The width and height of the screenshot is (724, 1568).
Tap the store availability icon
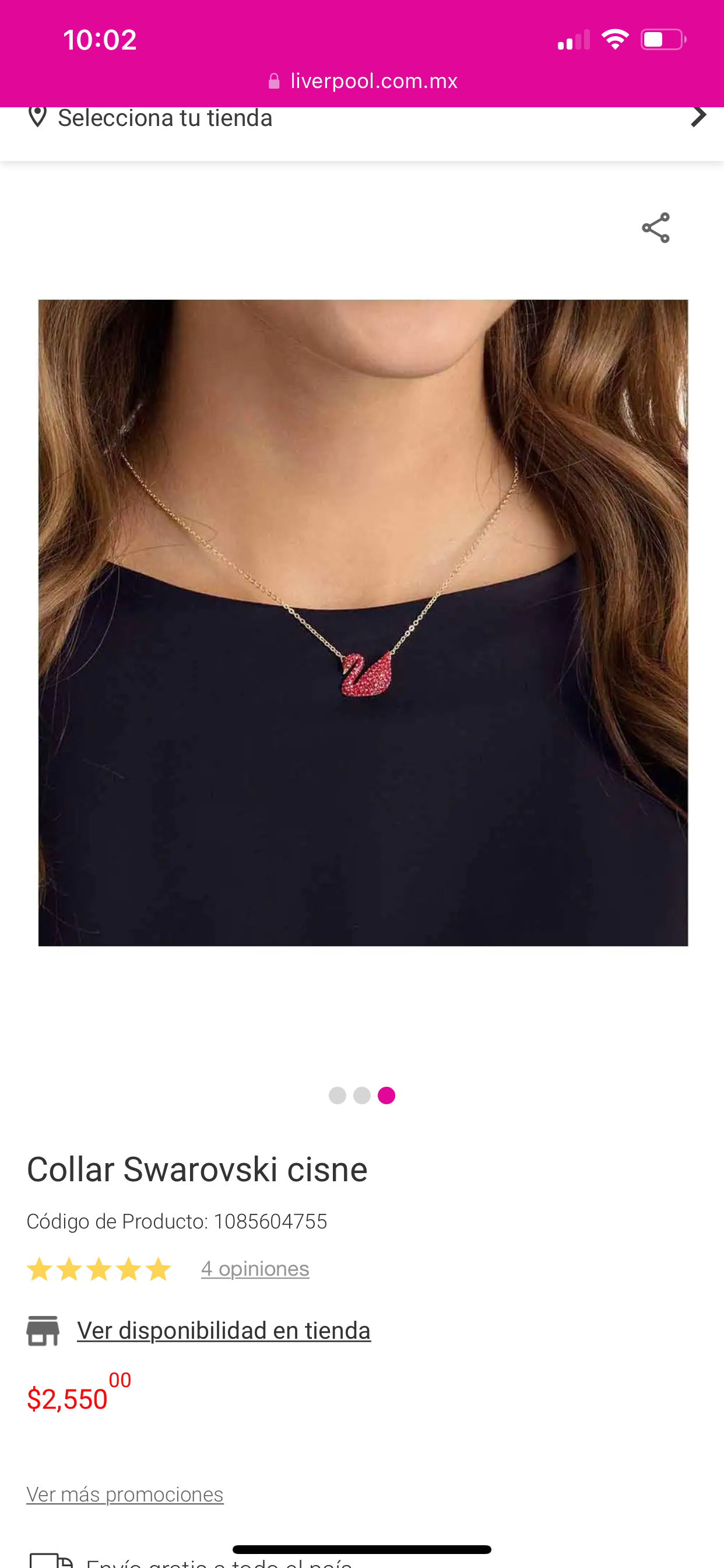pos(43,1330)
